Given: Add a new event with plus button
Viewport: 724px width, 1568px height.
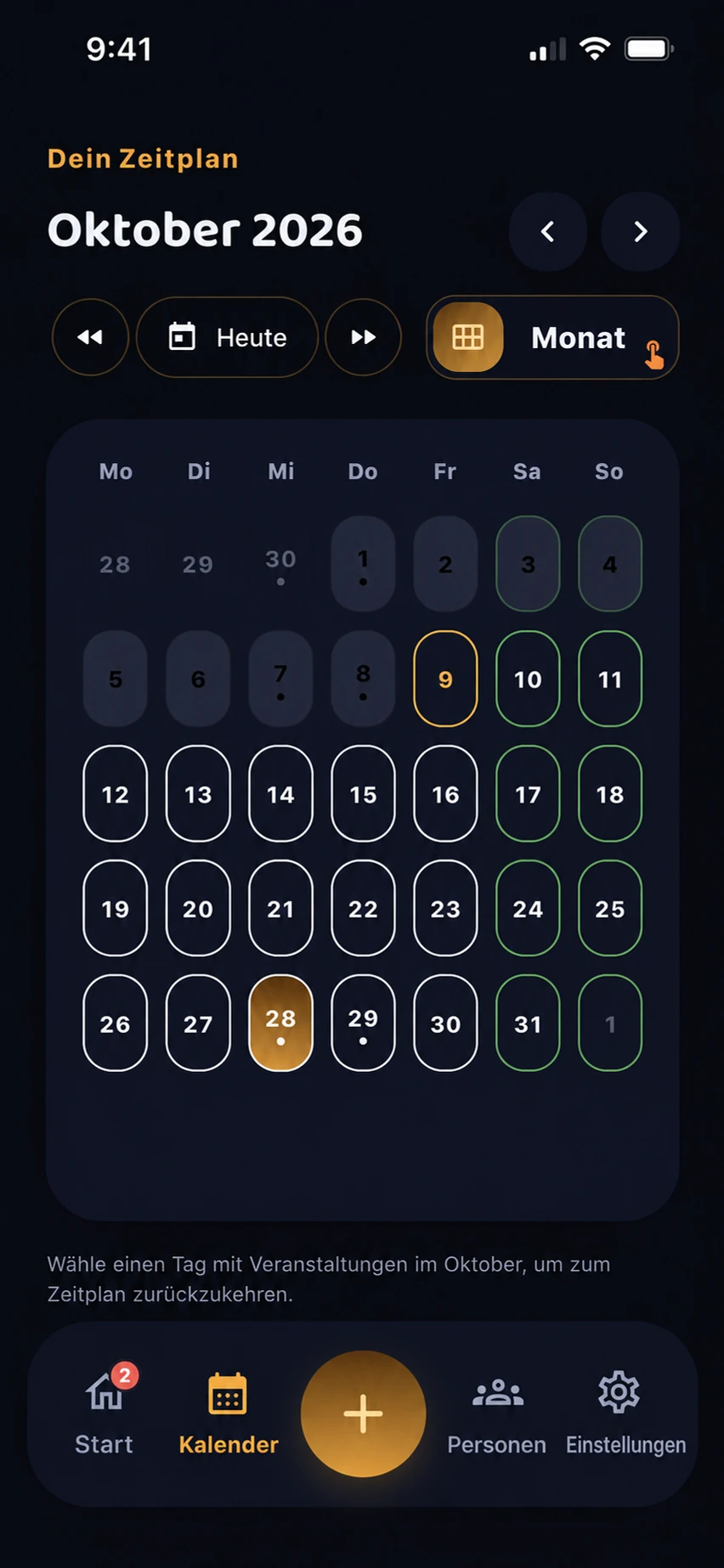Looking at the screenshot, I should 363,1413.
